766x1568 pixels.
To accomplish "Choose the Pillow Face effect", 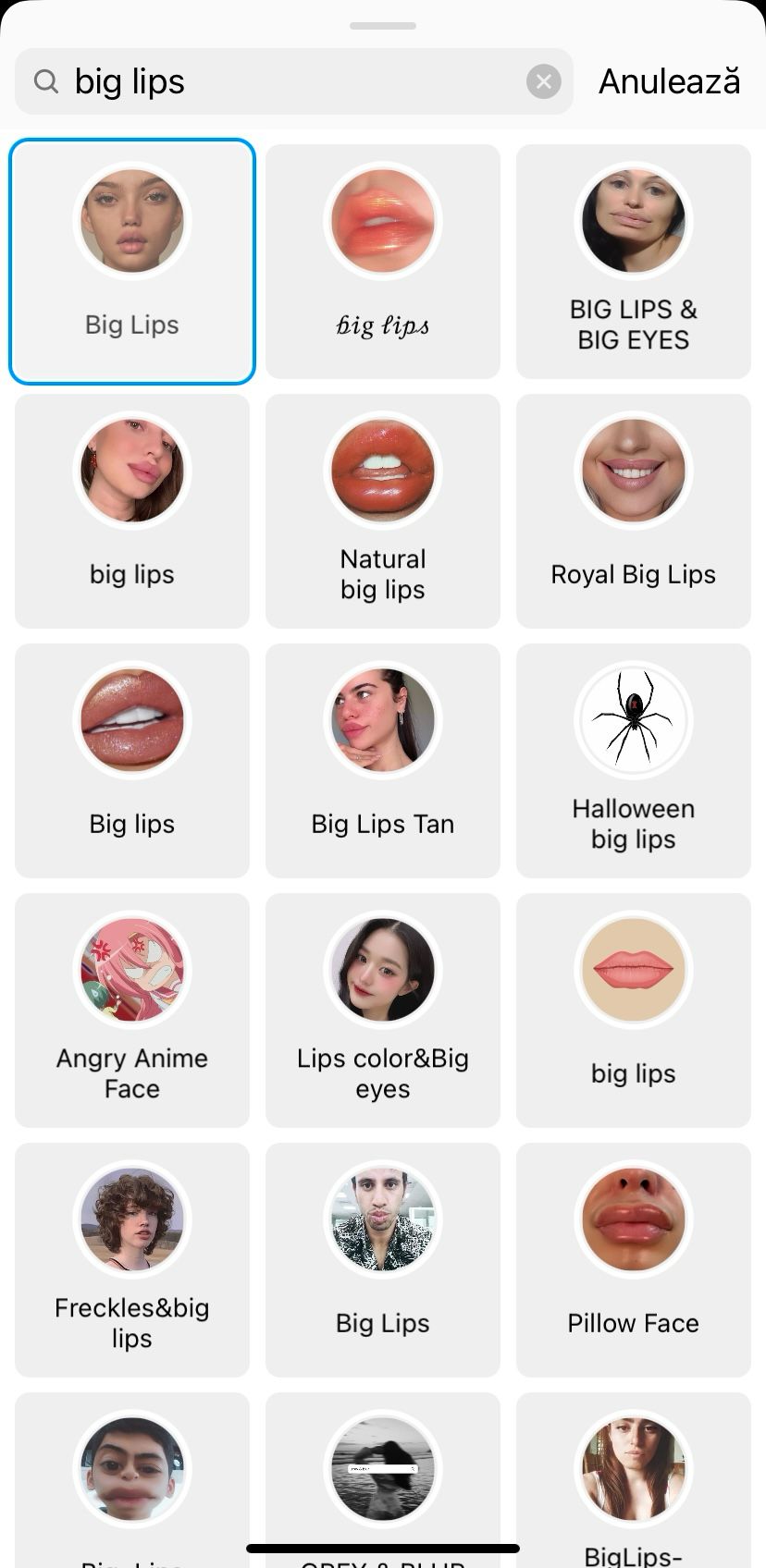I will click(x=633, y=1259).
